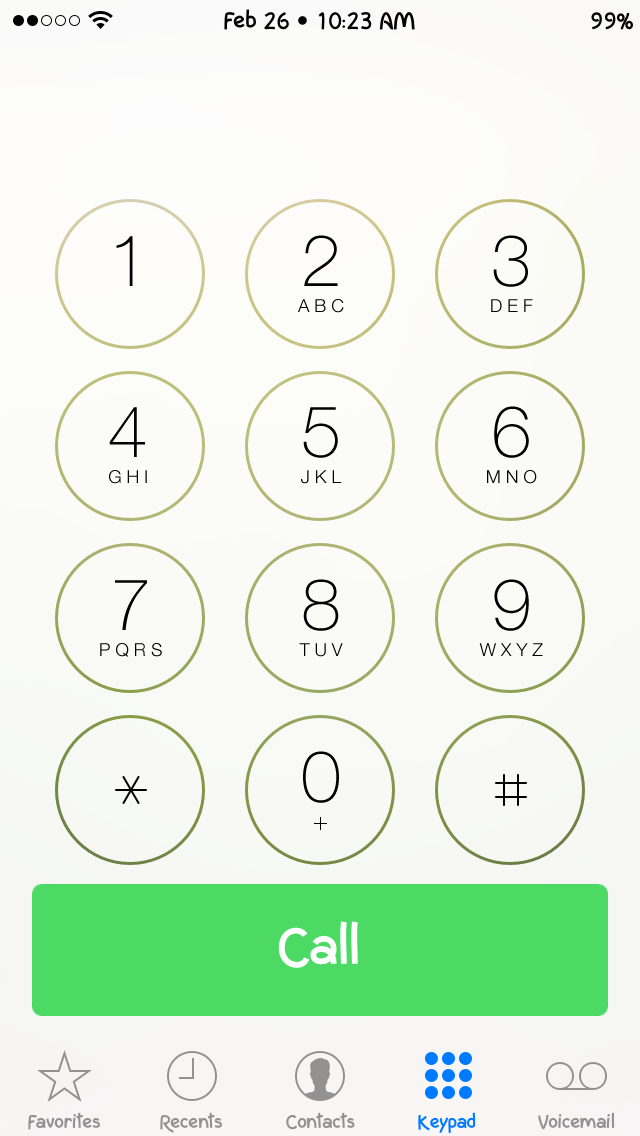This screenshot has height=1136, width=640.
Task: Enter digit 3 DEF
Action: pos(510,274)
